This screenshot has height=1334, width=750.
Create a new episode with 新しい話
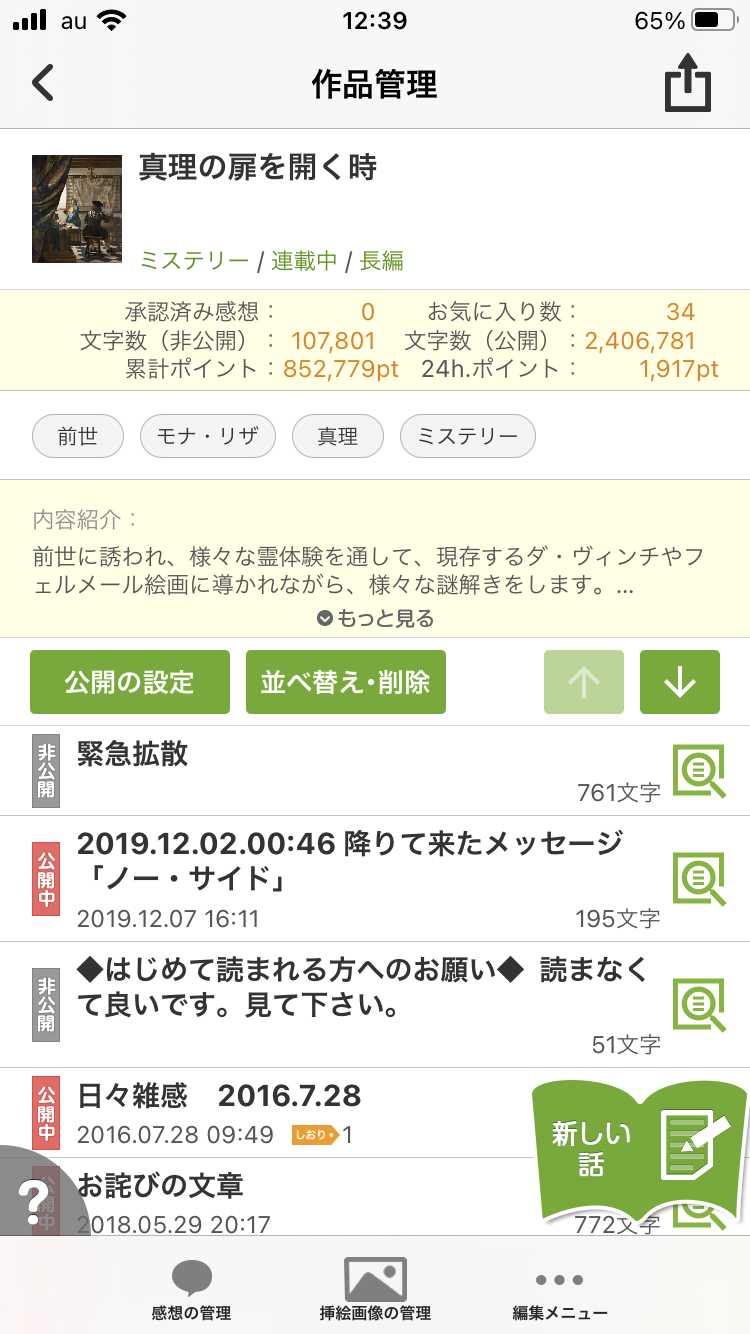pos(640,1146)
